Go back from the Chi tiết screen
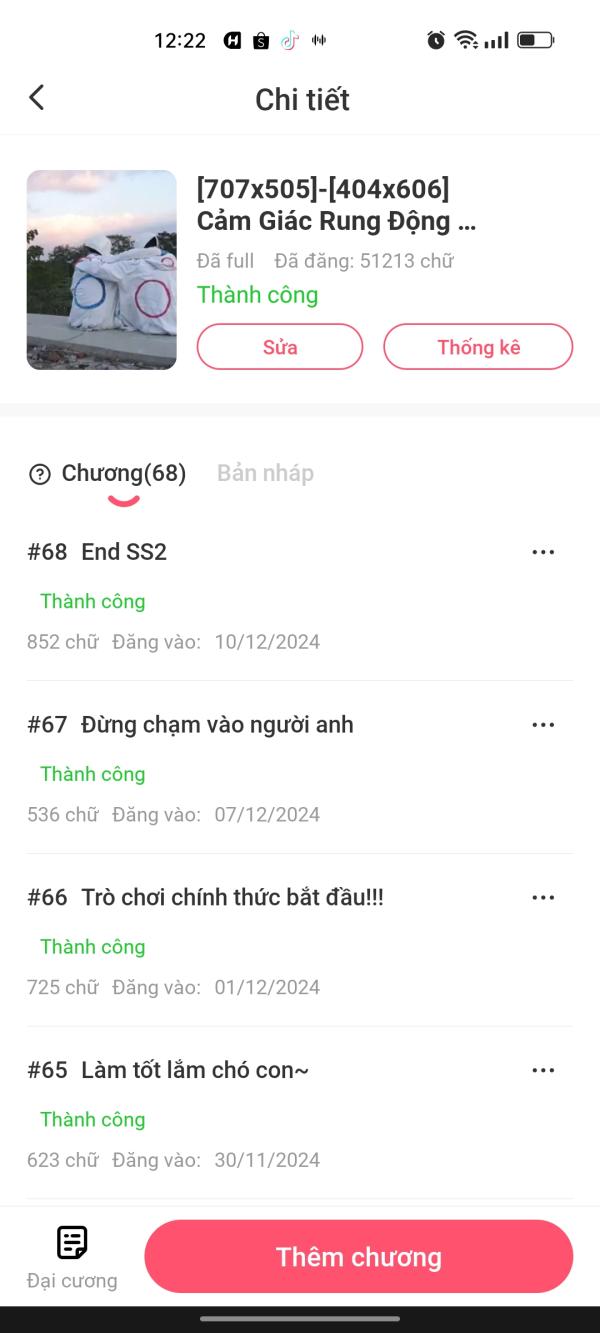The image size is (600, 1333). (37, 98)
